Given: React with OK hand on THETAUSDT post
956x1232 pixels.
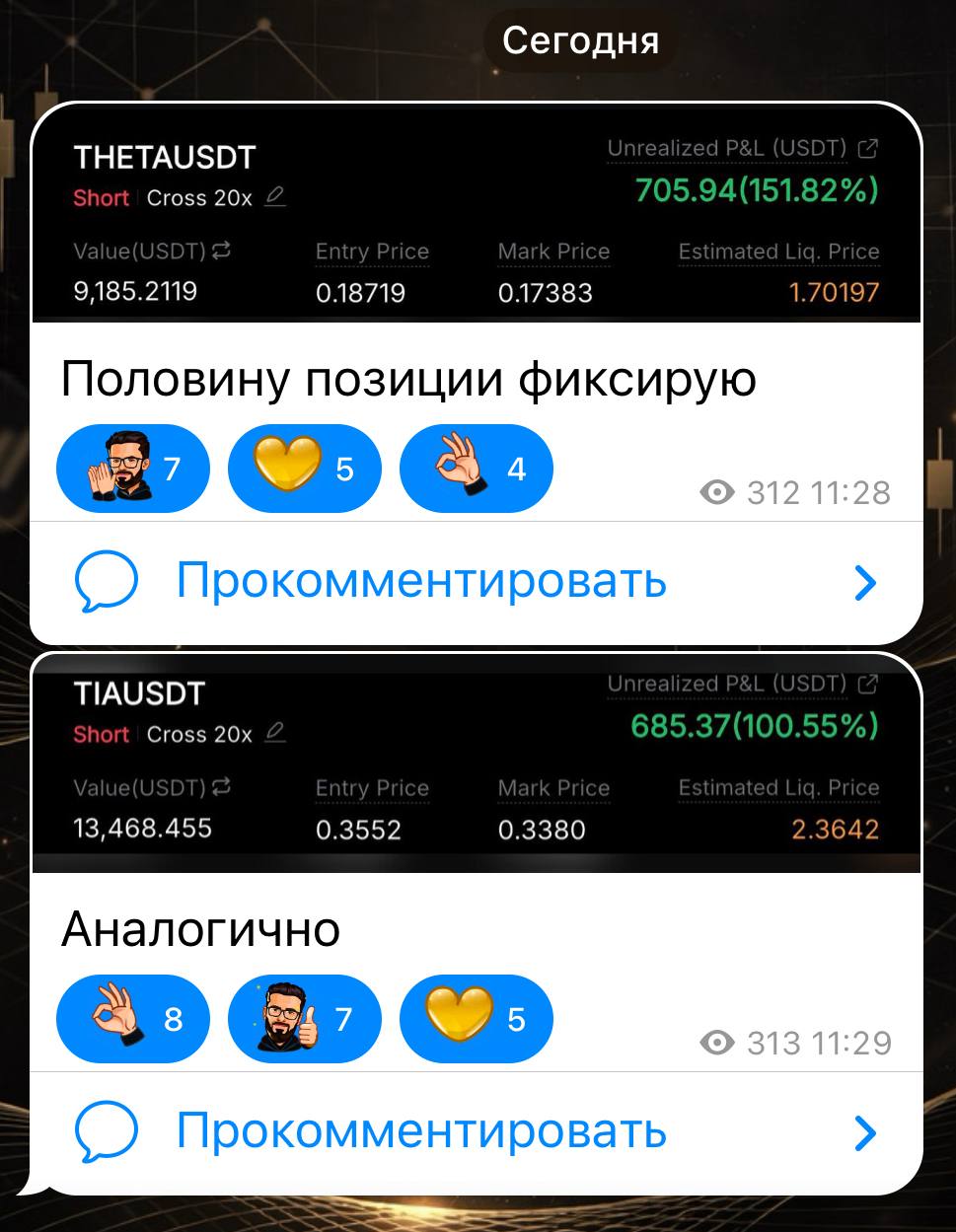Looking at the screenshot, I should (x=476, y=469).
